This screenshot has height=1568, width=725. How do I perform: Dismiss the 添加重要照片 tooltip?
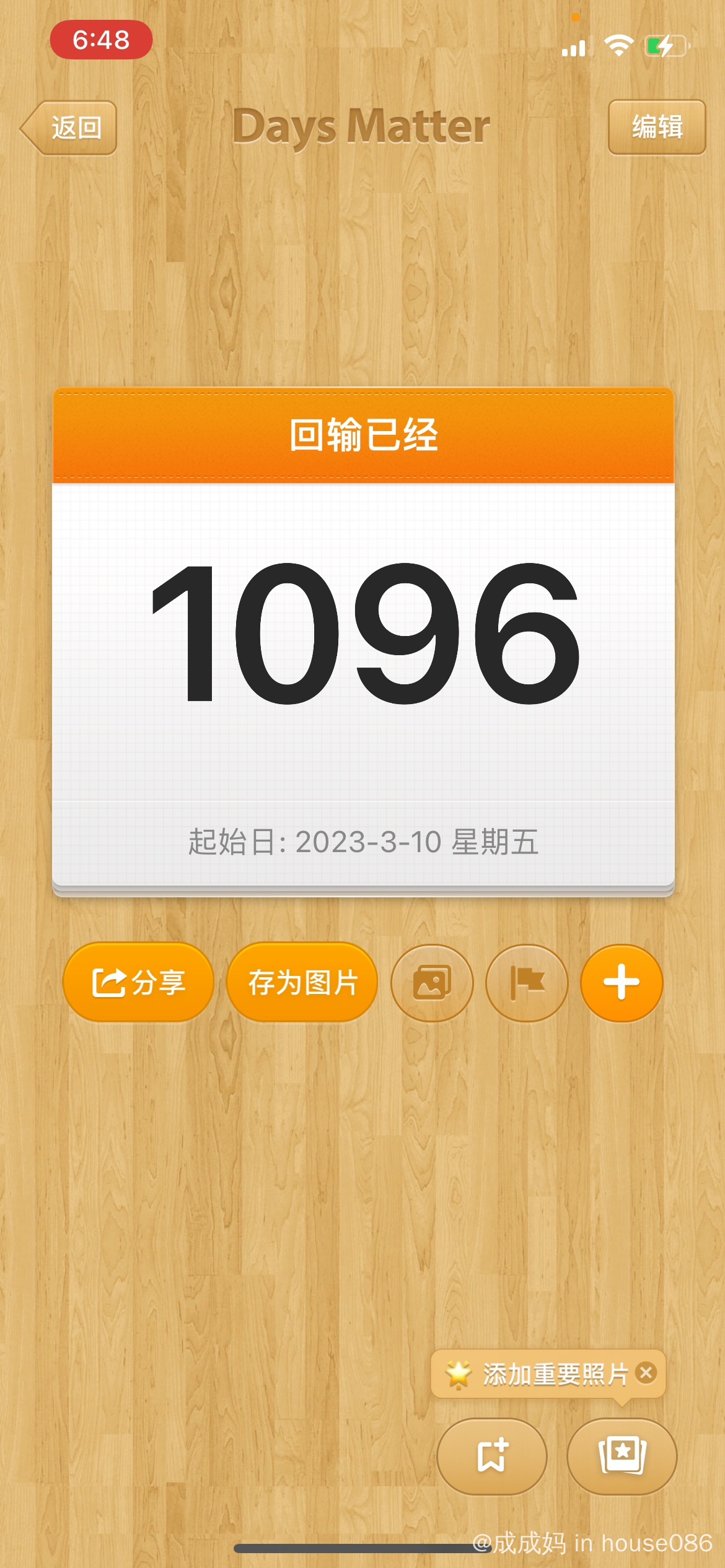tap(646, 1373)
